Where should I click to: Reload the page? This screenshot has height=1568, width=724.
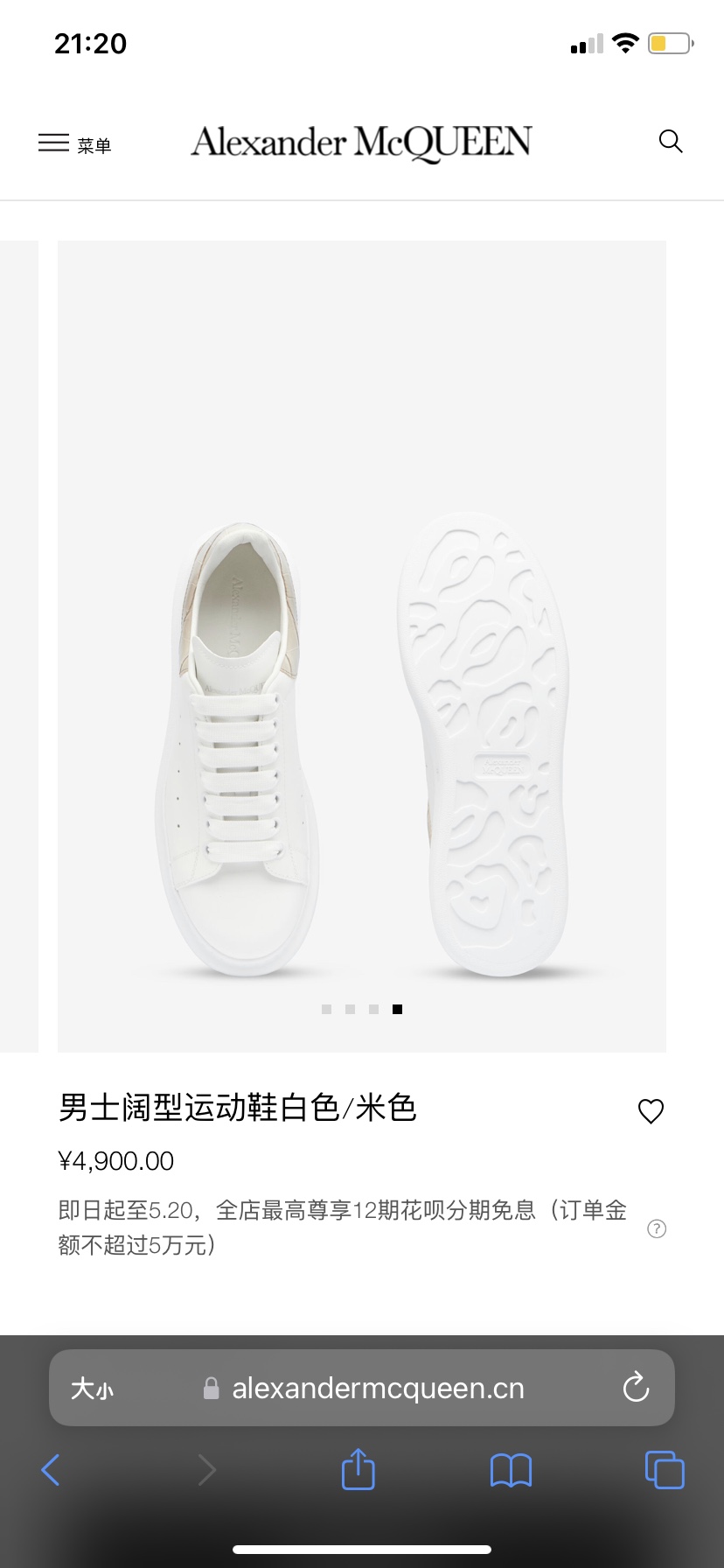(636, 1388)
